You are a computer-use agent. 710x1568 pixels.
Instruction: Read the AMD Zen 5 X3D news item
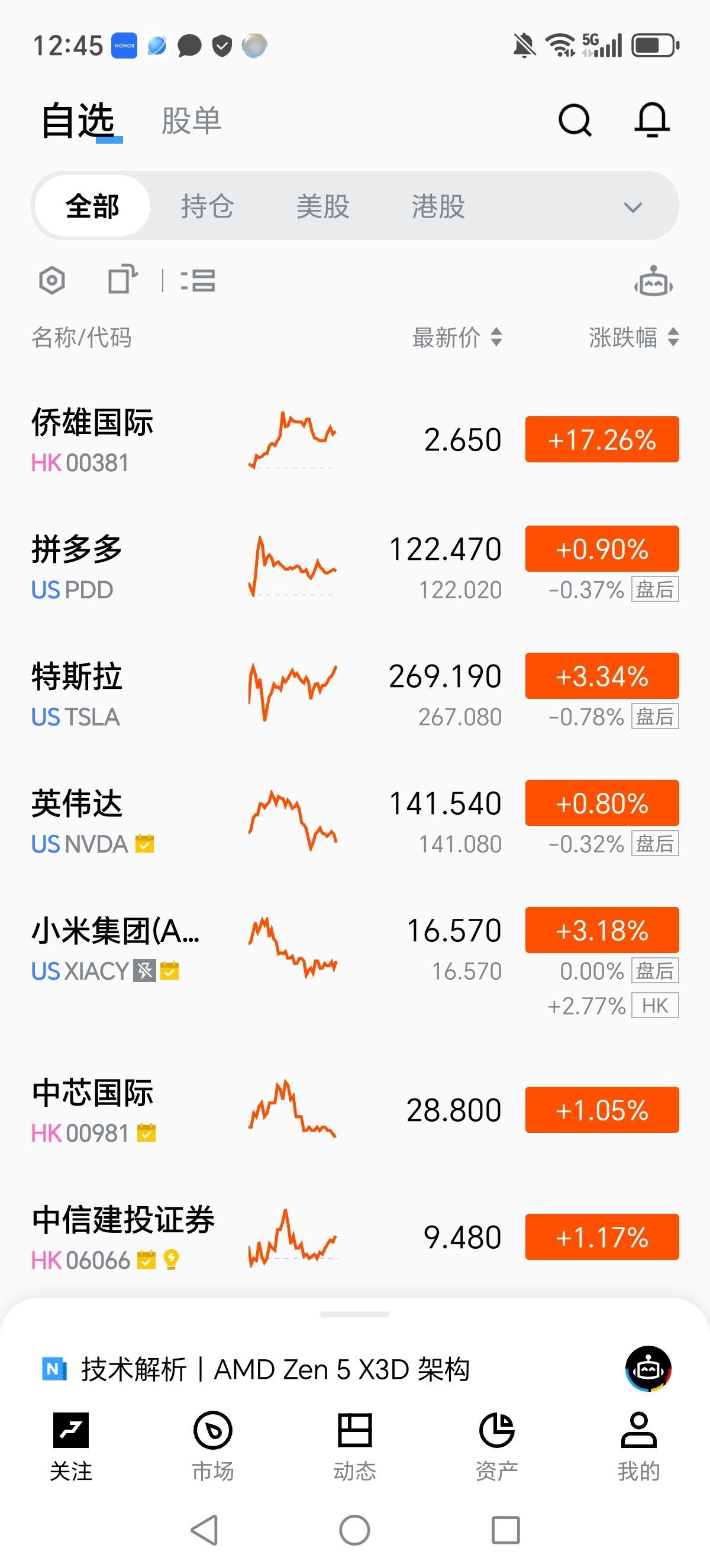pos(275,1369)
